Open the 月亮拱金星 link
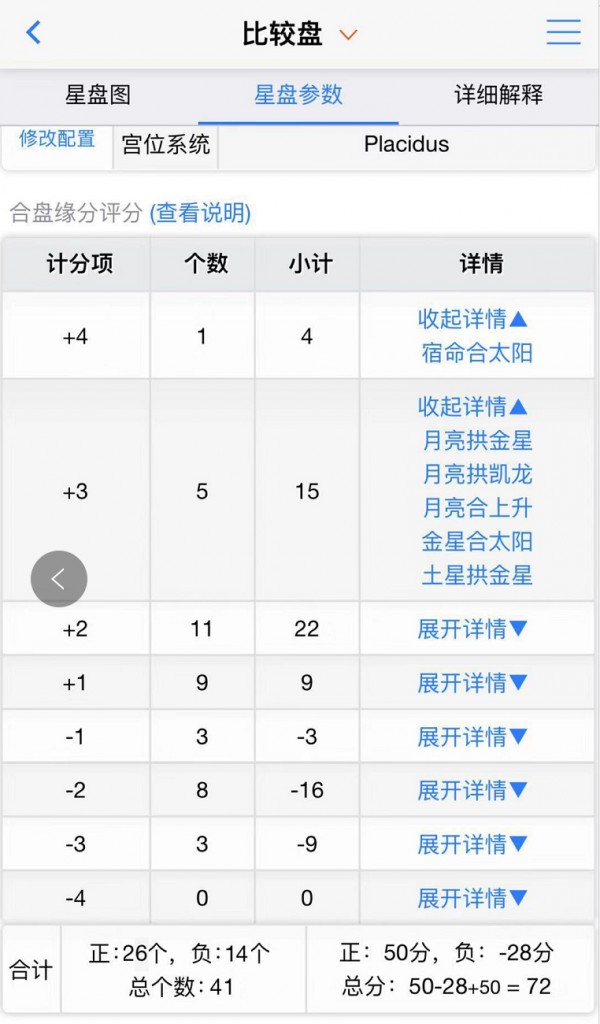Viewport: 600px width, 1024px height. (477, 440)
